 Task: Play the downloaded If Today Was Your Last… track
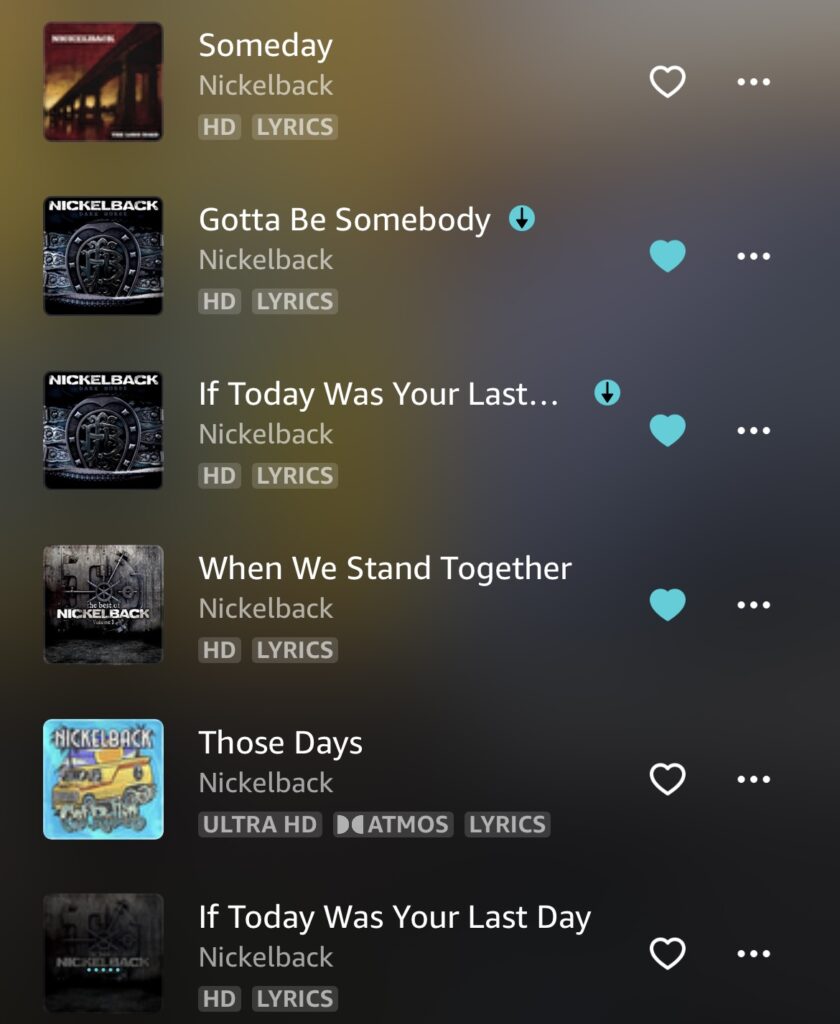(x=377, y=395)
